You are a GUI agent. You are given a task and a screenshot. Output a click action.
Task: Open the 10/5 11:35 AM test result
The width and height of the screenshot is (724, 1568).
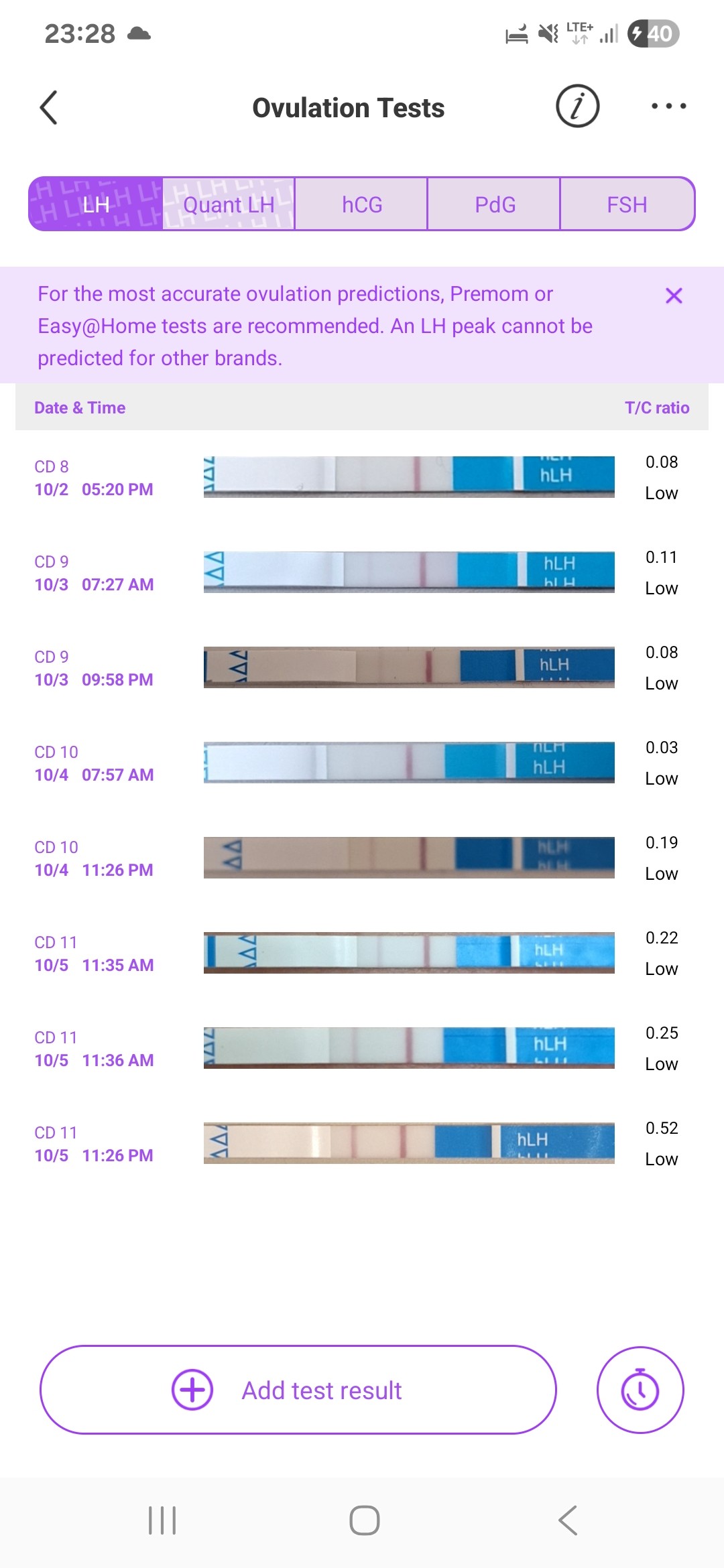(x=362, y=953)
